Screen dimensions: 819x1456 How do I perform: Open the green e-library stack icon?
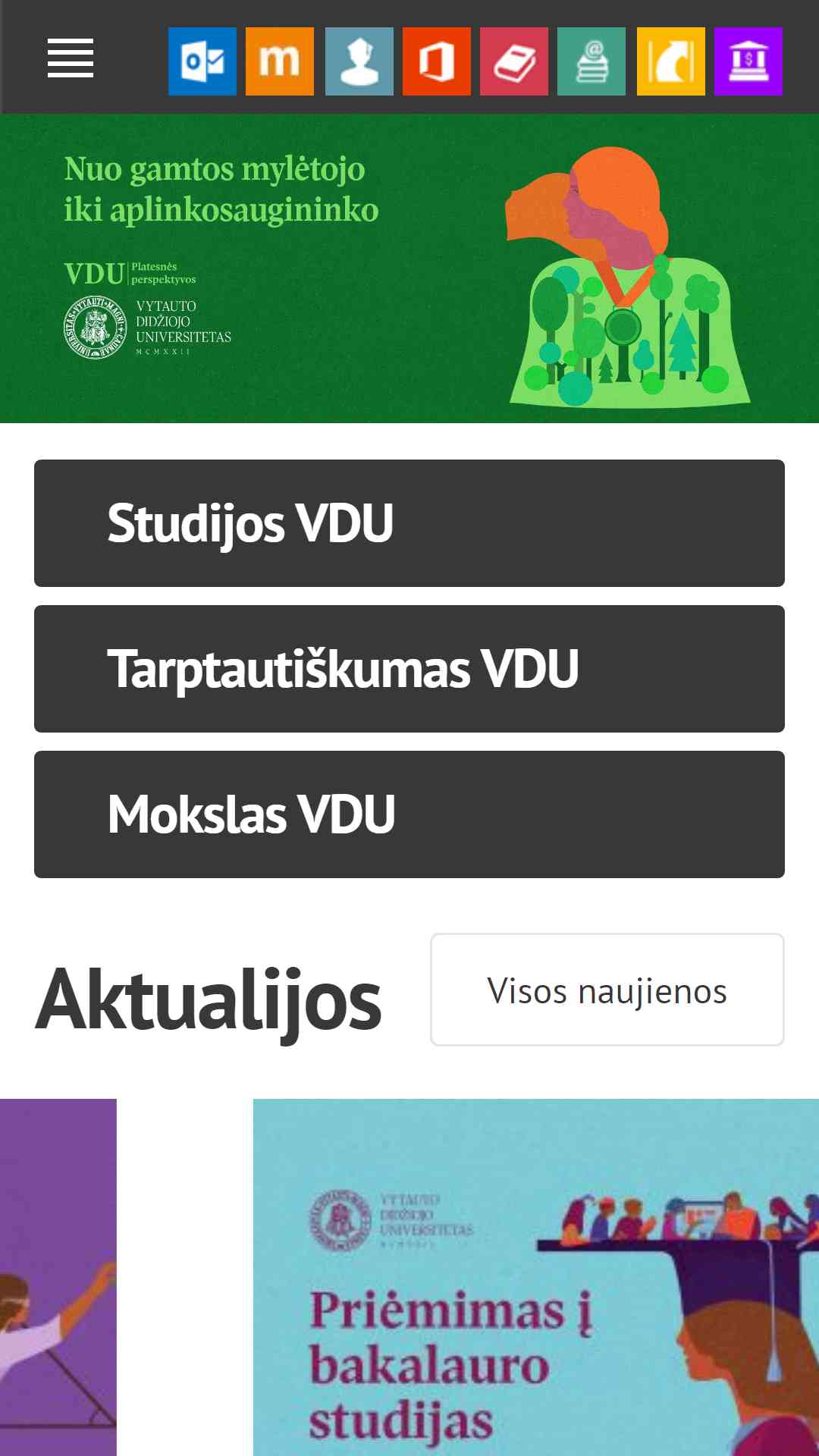(x=591, y=61)
